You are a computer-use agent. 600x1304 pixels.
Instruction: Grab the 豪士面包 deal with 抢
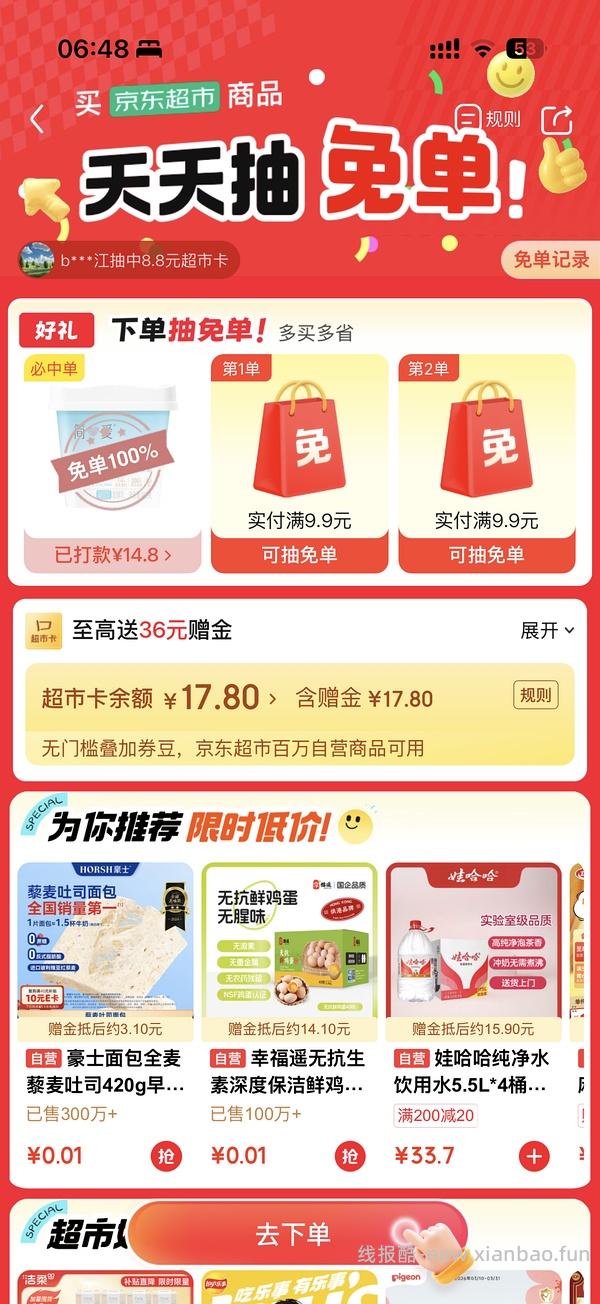click(167, 1156)
